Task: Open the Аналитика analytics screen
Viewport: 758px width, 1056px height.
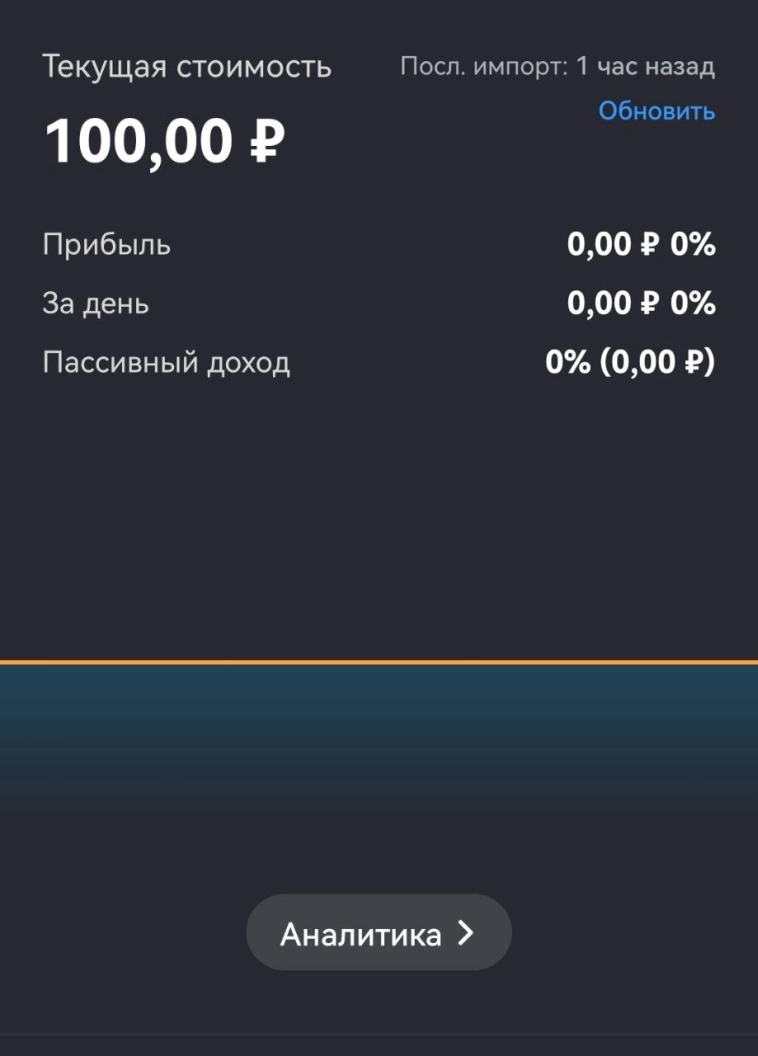Action: click(x=378, y=931)
